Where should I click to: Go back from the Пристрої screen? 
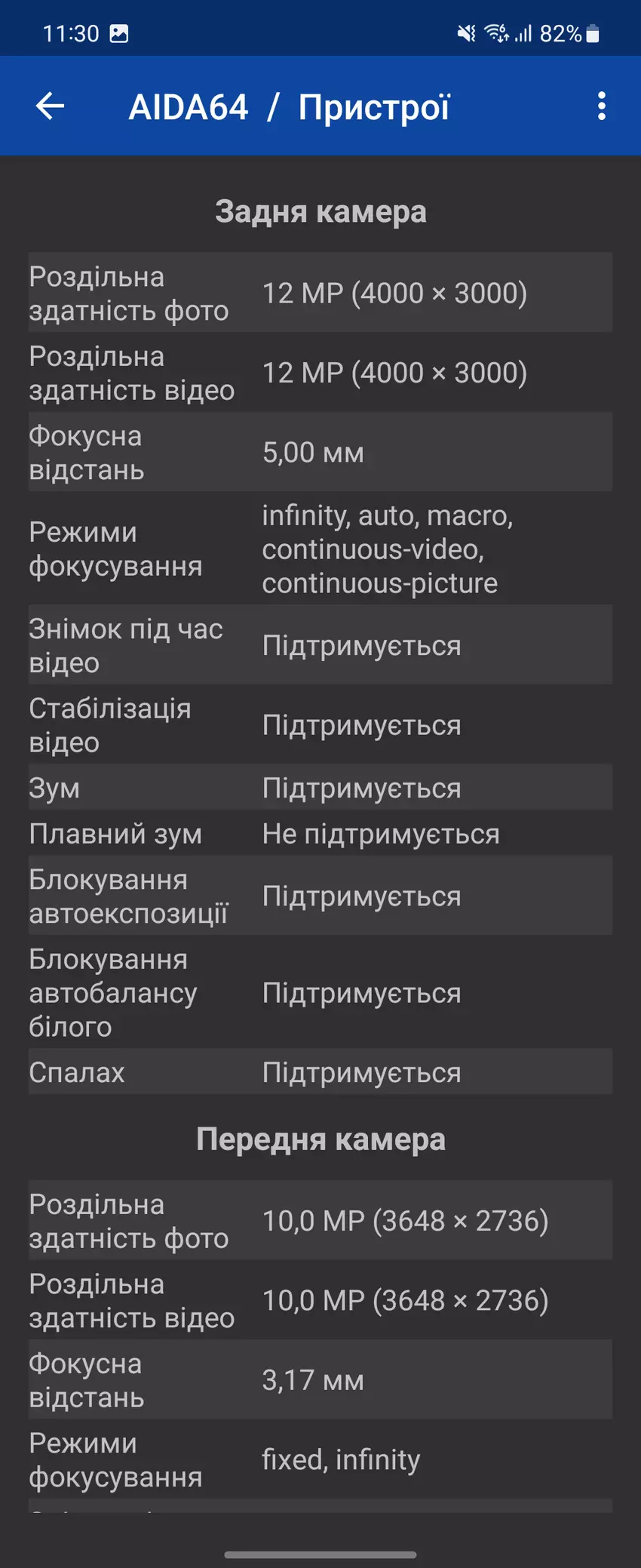pyautogui.click(x=50, y=106)
